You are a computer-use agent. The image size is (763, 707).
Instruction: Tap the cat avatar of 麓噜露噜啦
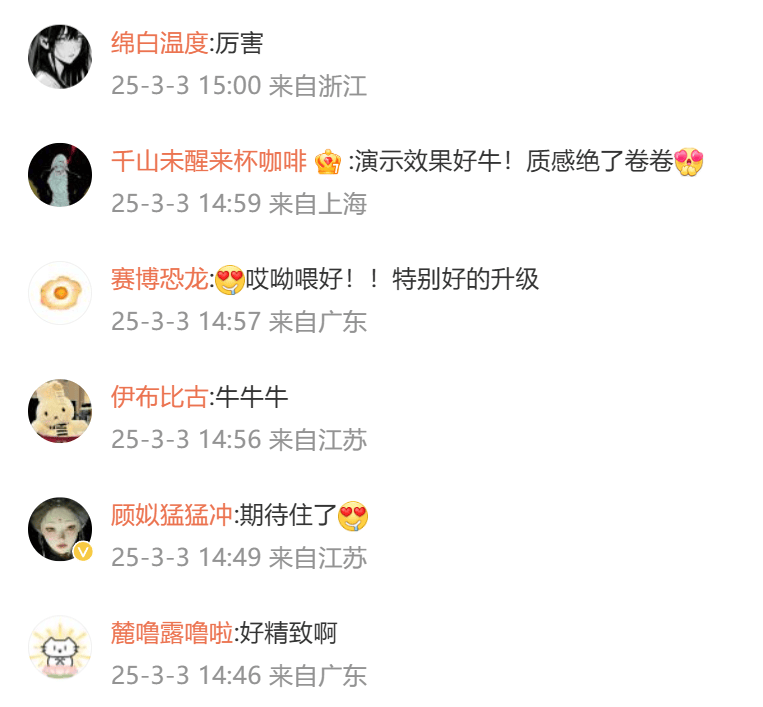60,647
